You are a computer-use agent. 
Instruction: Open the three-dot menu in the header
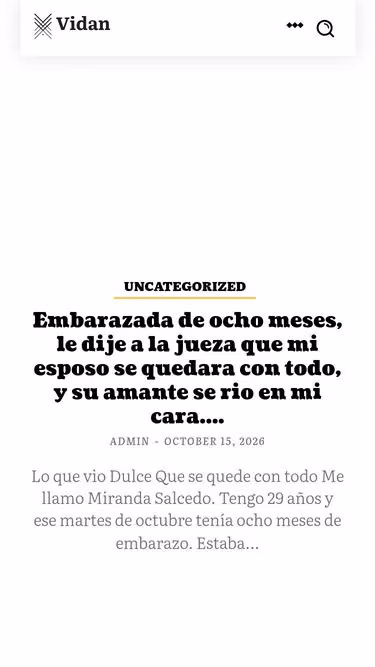click(x=295, y=26)
